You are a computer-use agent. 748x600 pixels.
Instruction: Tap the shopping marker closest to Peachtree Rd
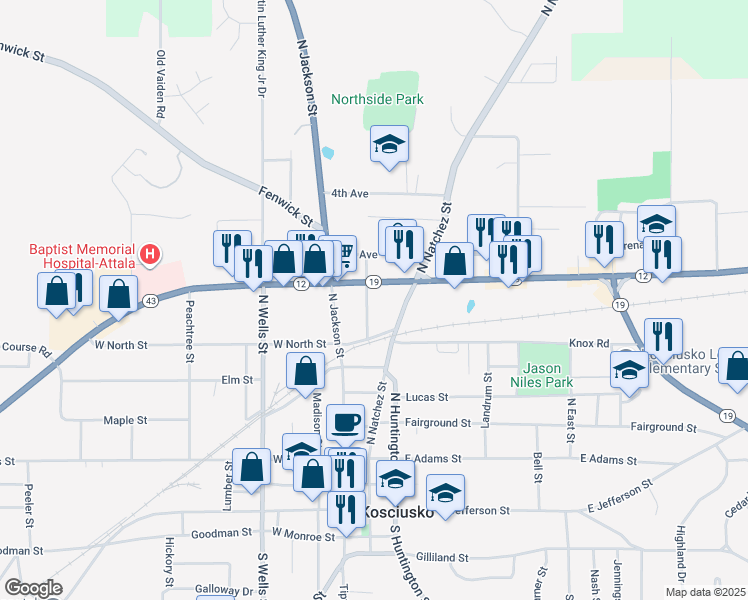click(119, 295)
